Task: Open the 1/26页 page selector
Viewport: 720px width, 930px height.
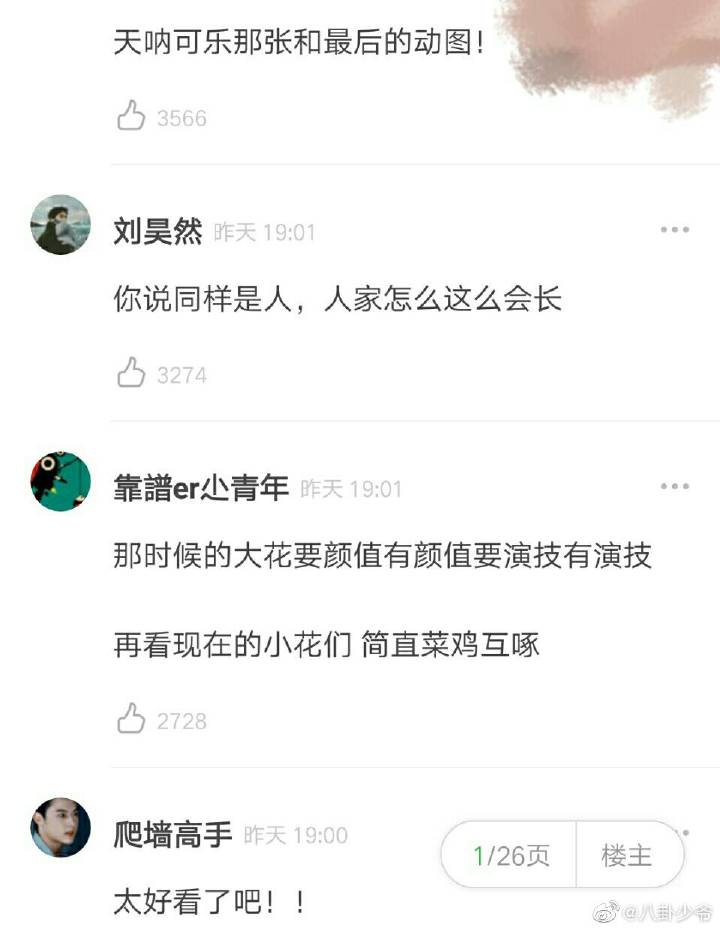Action: (511, 856)
